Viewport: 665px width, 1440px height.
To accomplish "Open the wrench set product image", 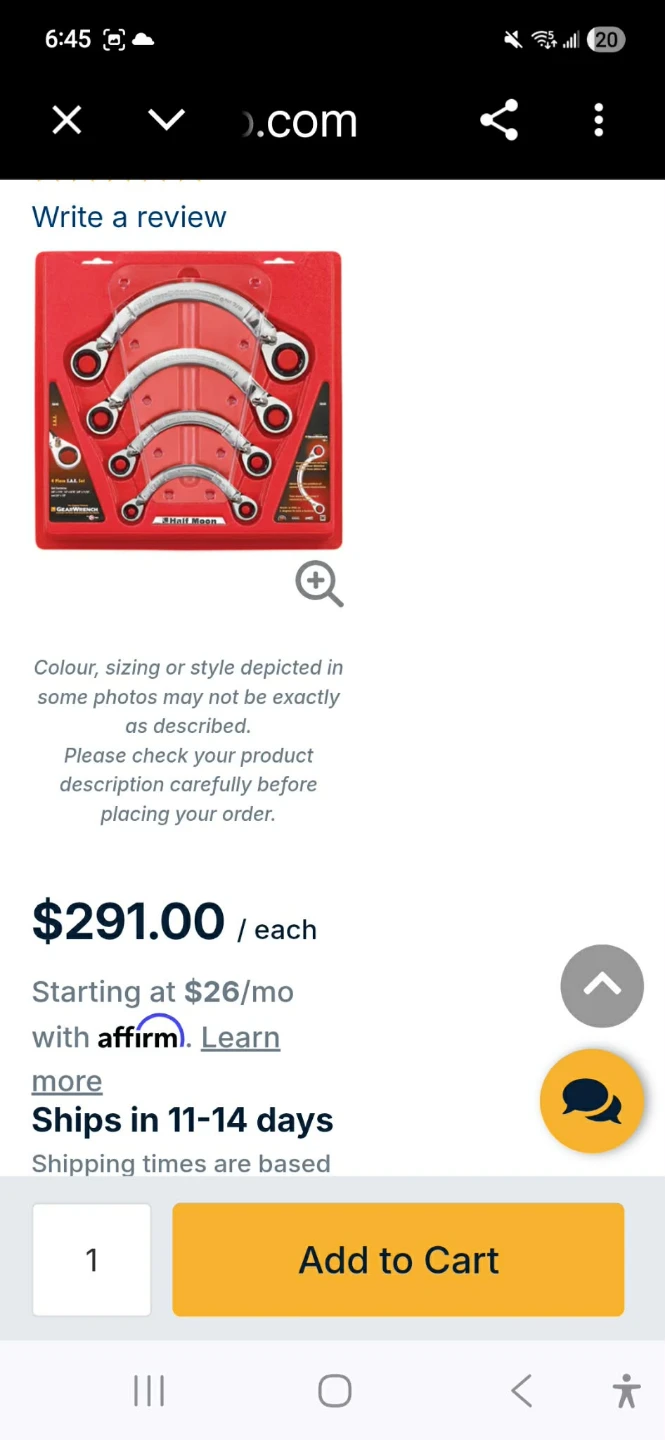I will pyautogui.click(x=189, y=400).
